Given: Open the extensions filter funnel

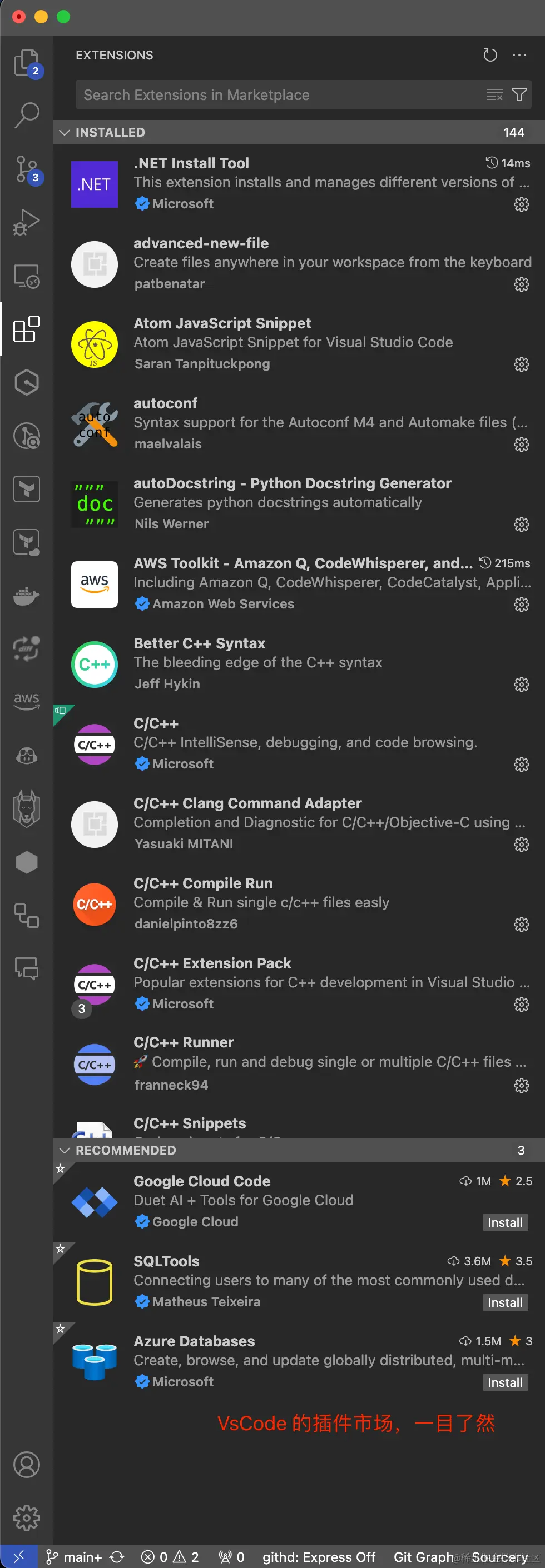Looking at the screenshot, I should tap(519, 95).
